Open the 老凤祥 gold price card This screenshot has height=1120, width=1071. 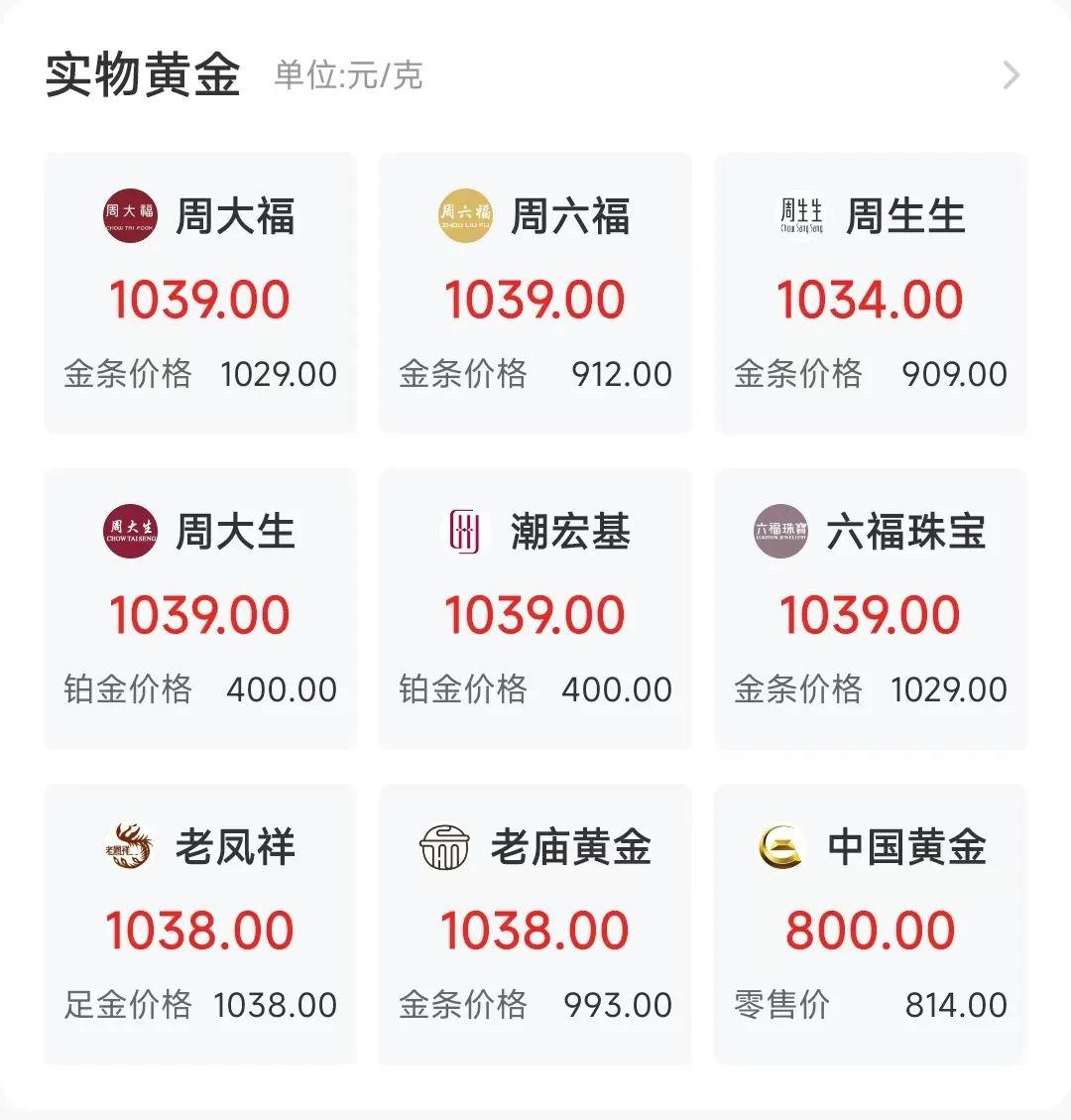(x=199, y=925)
